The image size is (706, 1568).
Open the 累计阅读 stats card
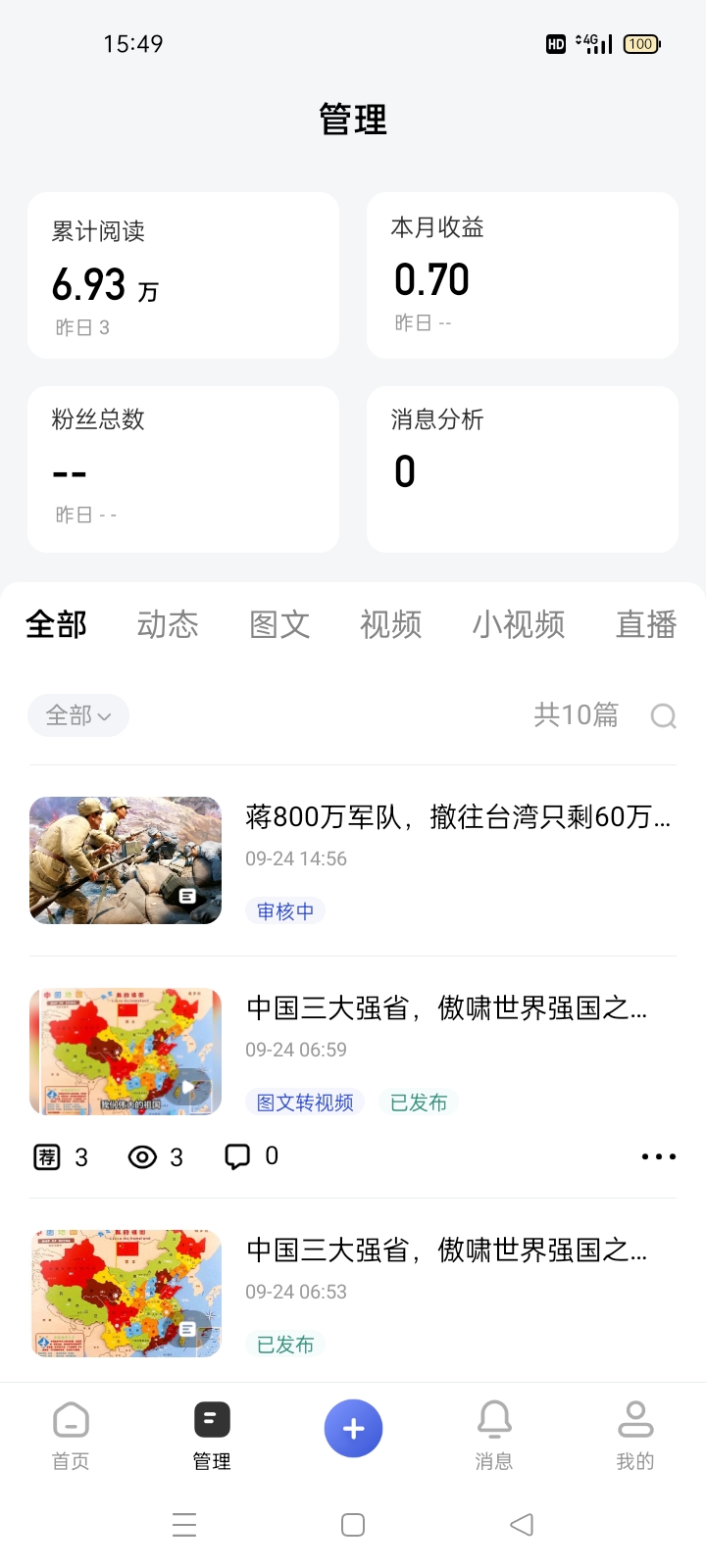(183, 275)
